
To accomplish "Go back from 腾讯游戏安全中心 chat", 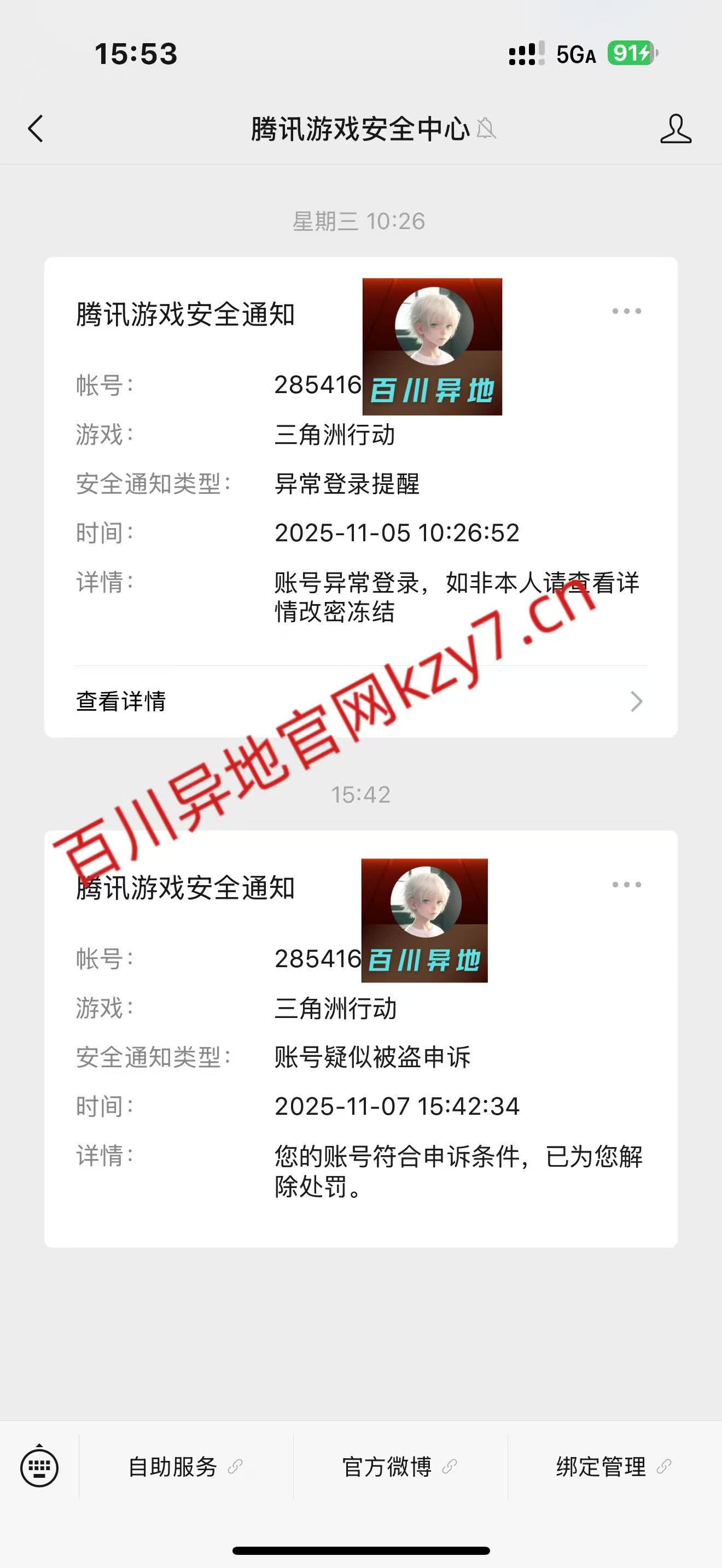I will click(x=36, y=128).
